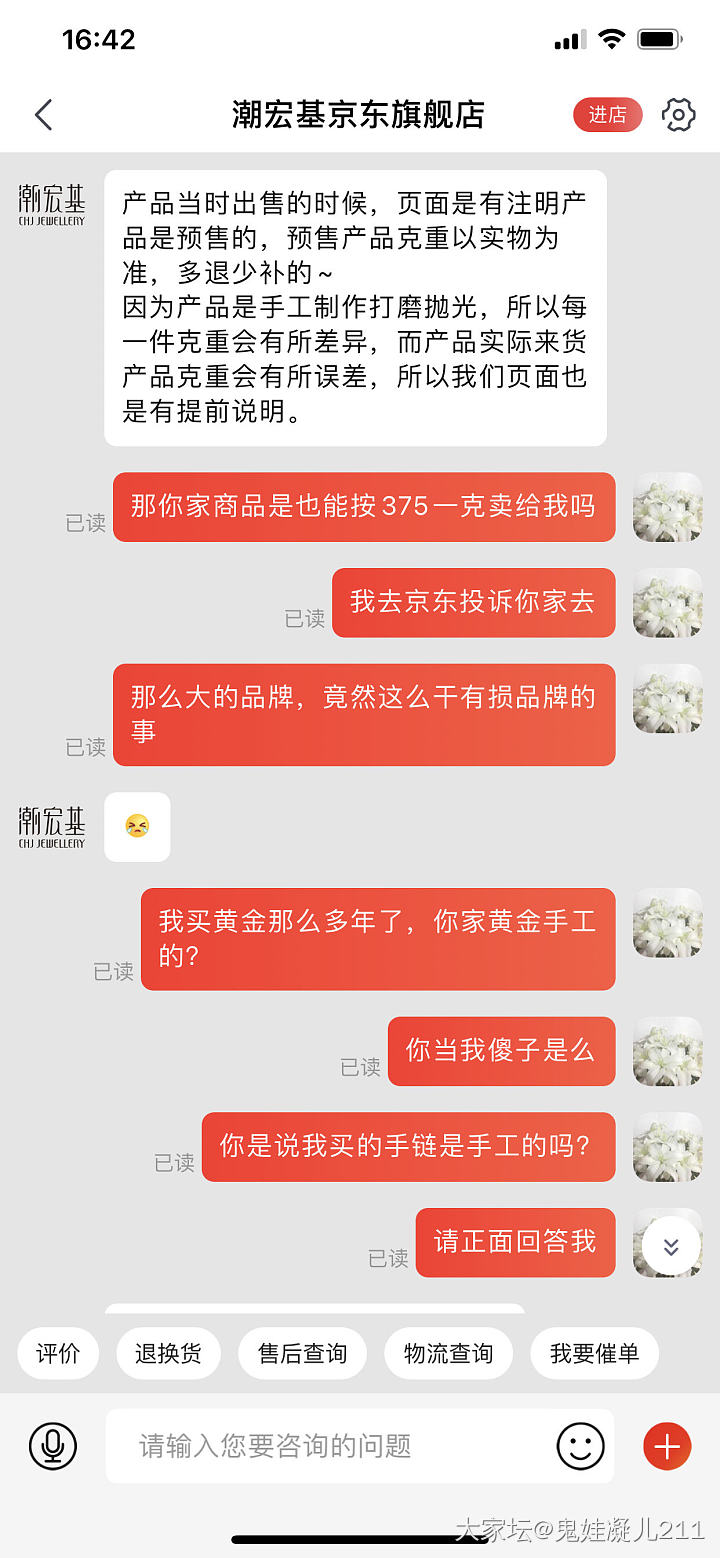Switch to voice input microphone
Image resolution: width=720 pixels, height=1558 pixels.
click(x=53, y=1446)
